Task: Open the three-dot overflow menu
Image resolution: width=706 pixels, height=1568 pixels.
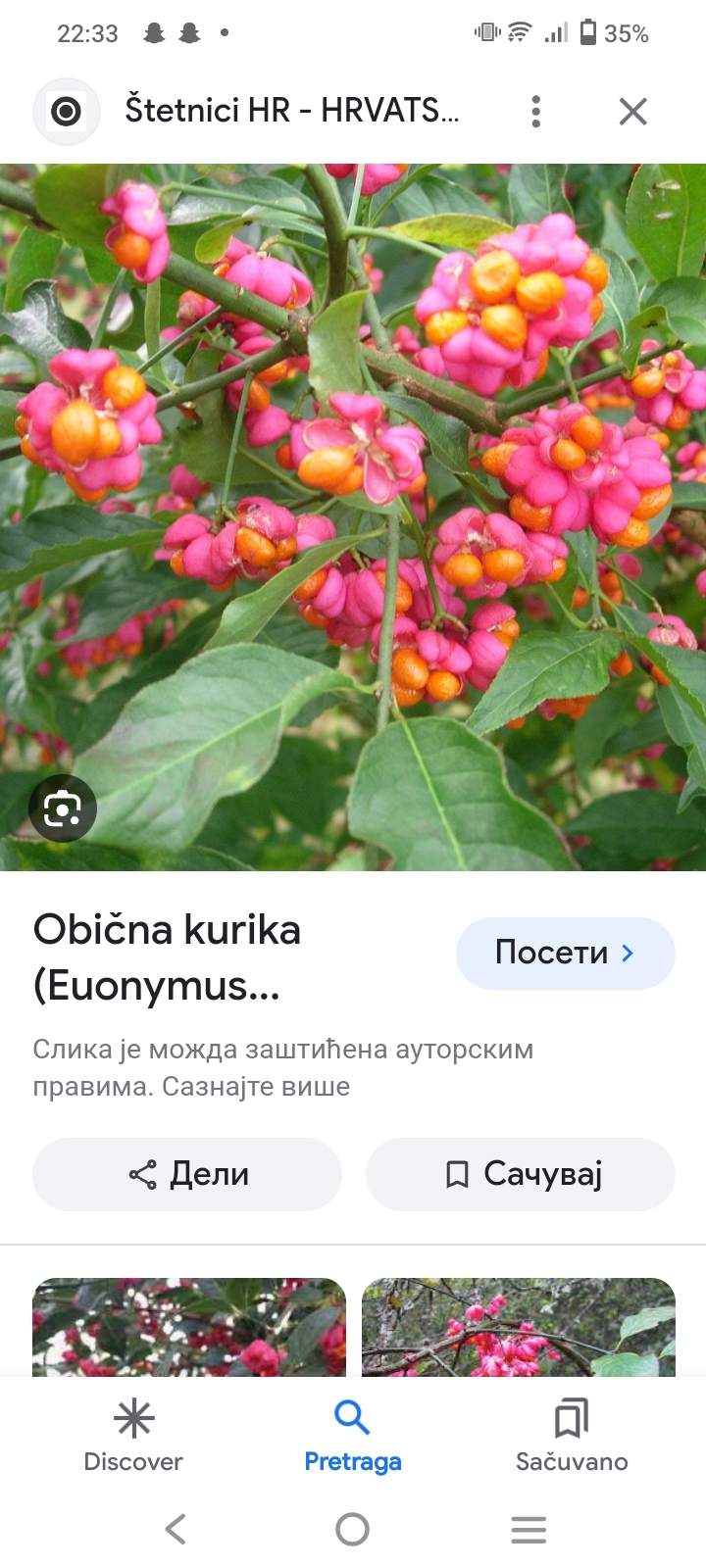Action: (x=535, y=112)
